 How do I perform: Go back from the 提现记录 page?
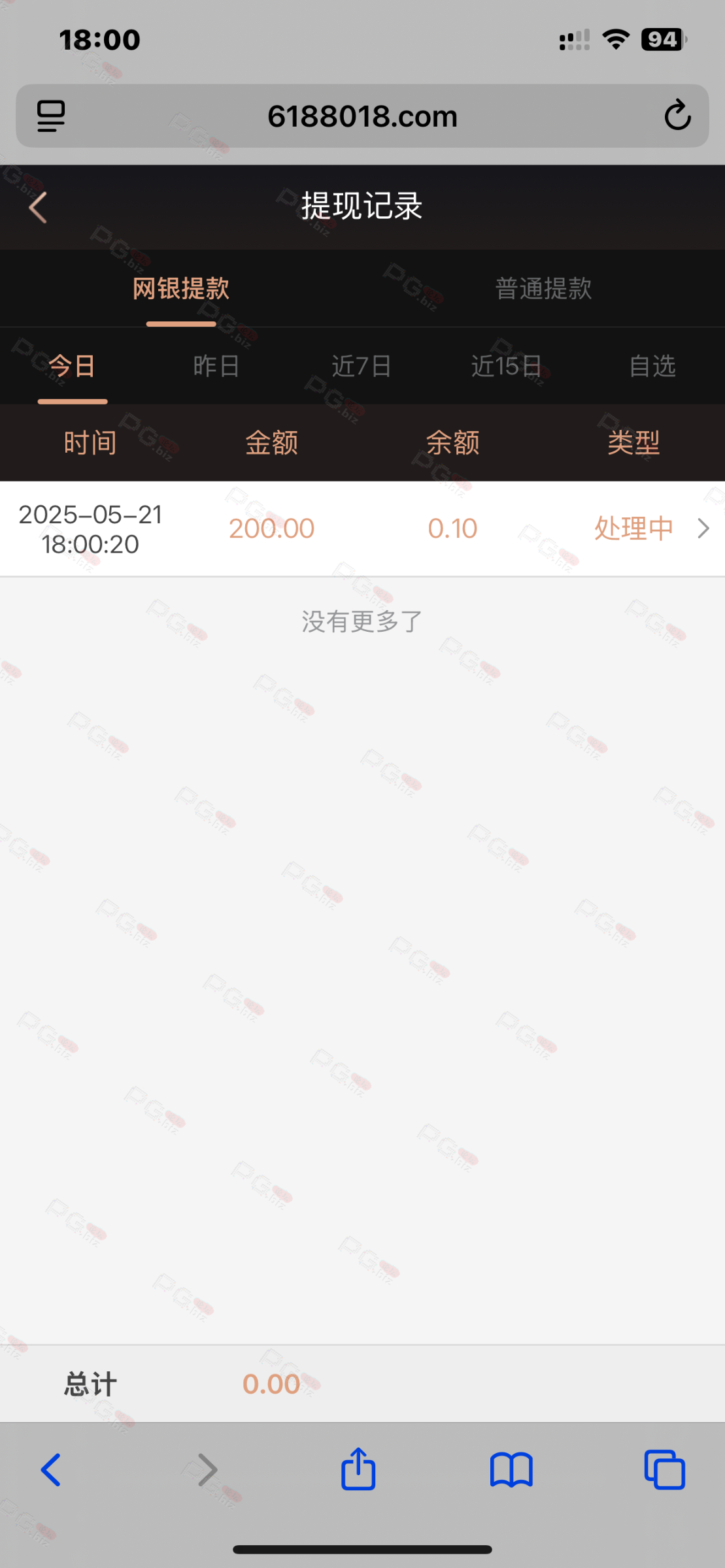[x=38, y=208]
